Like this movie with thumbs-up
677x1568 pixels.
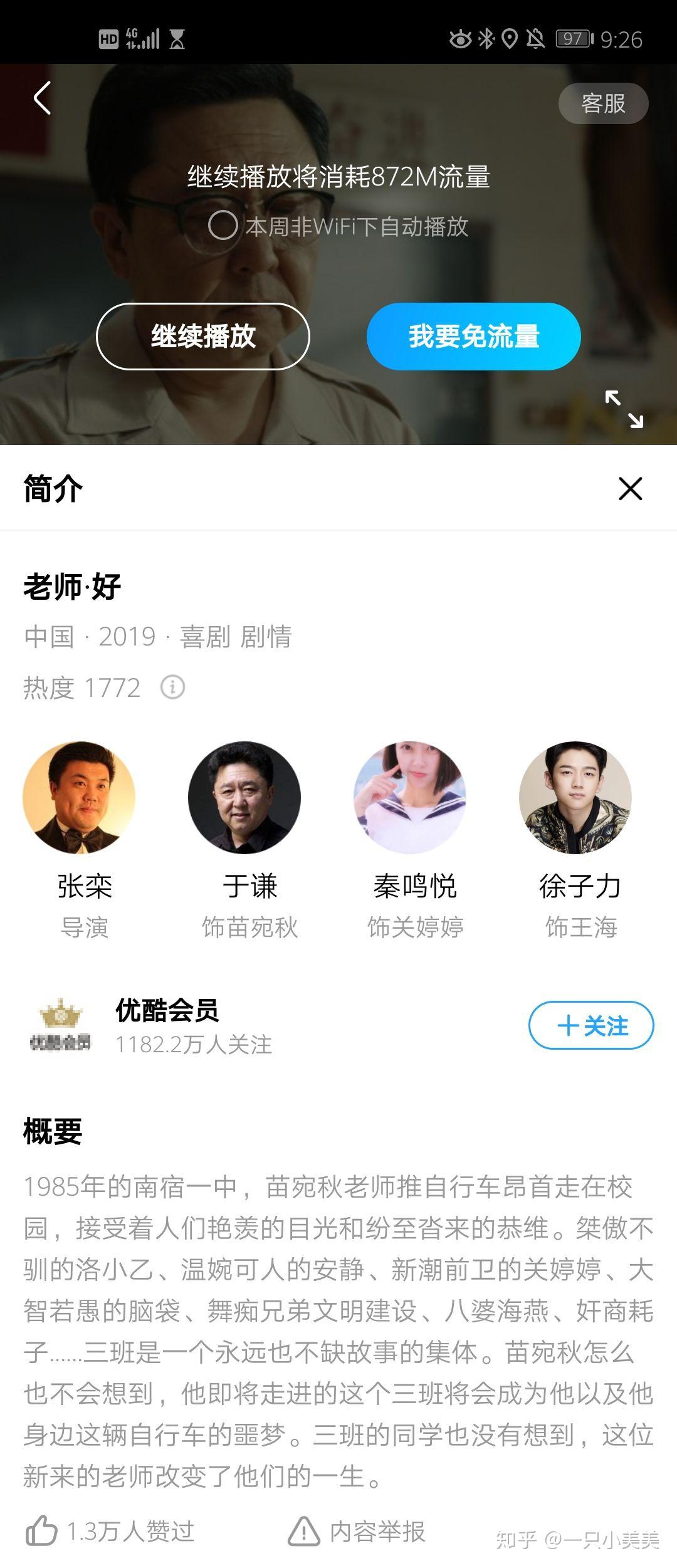[41, 1531]
